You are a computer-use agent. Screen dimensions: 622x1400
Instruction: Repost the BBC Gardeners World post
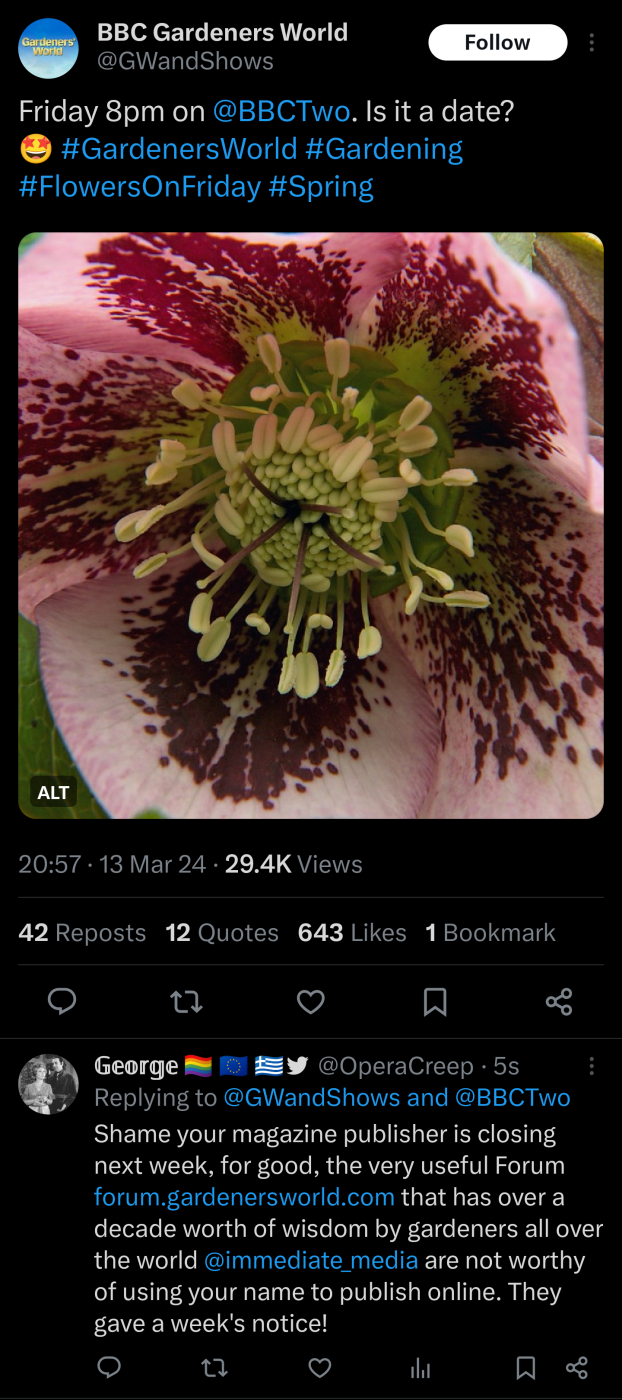pos(186,1001)
